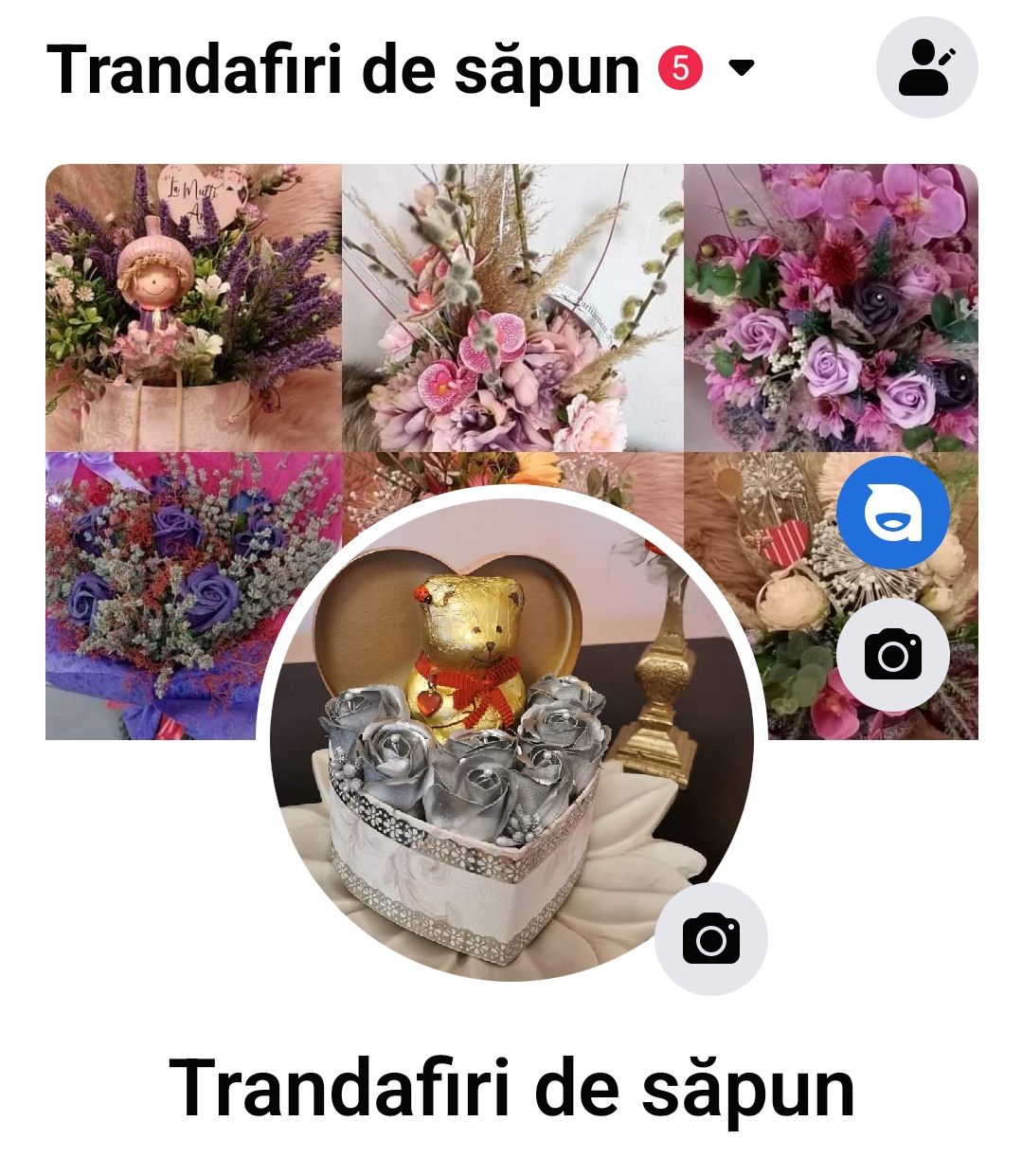1022x1176 pixels.
Task: View the teddy bear profile picture
Action: pos(493,739)
